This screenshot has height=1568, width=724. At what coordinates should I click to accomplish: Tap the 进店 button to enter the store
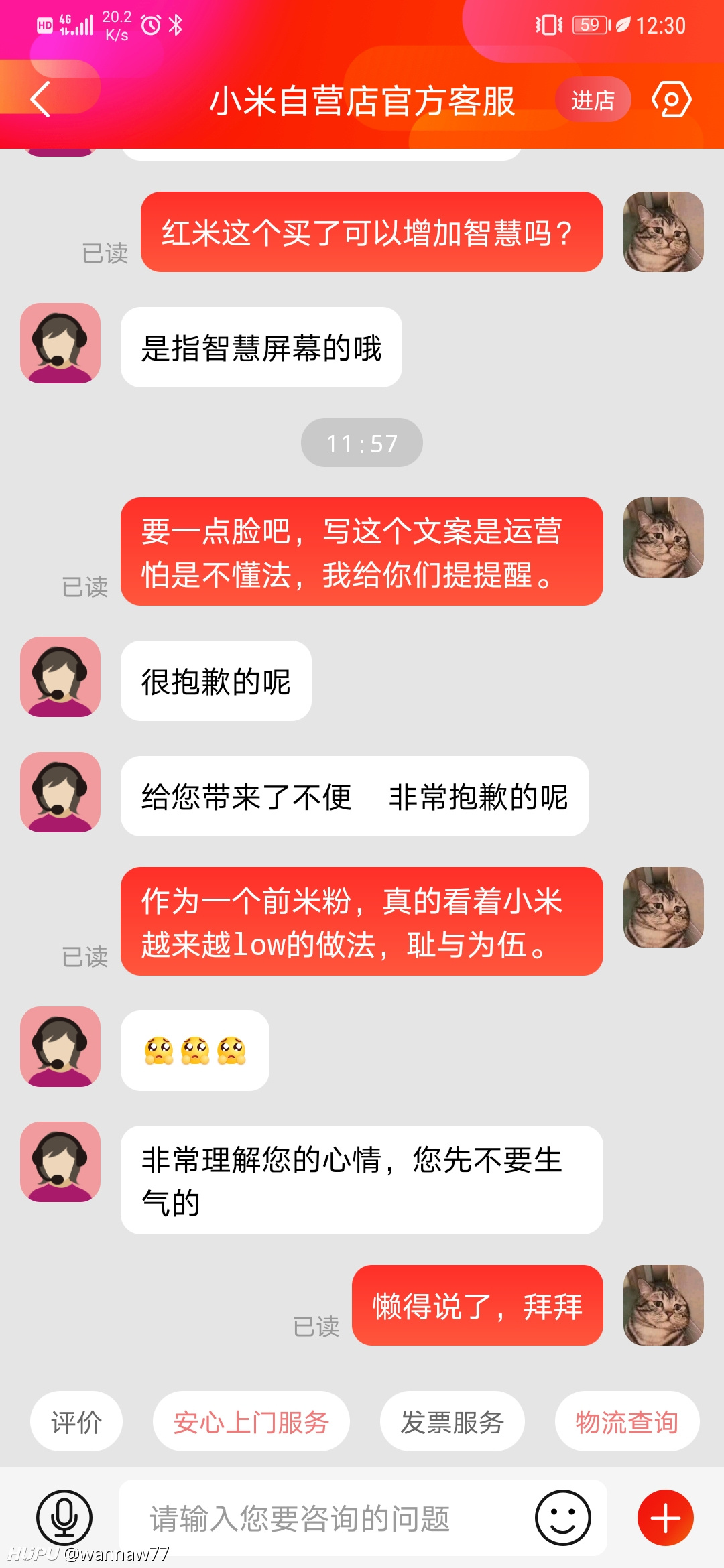click(593, 100)
